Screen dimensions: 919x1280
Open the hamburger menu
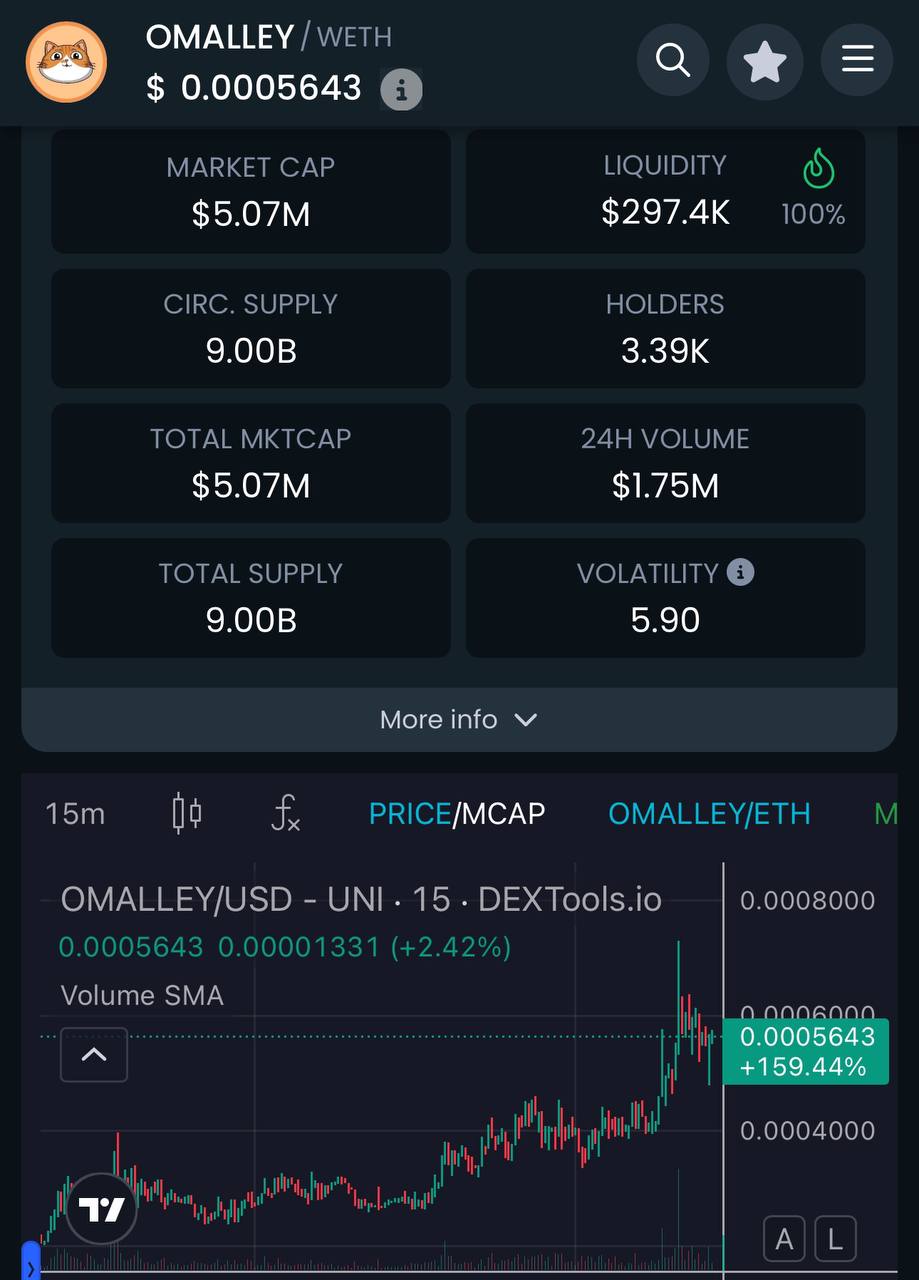pyautogui.click(x=857, y=61)
